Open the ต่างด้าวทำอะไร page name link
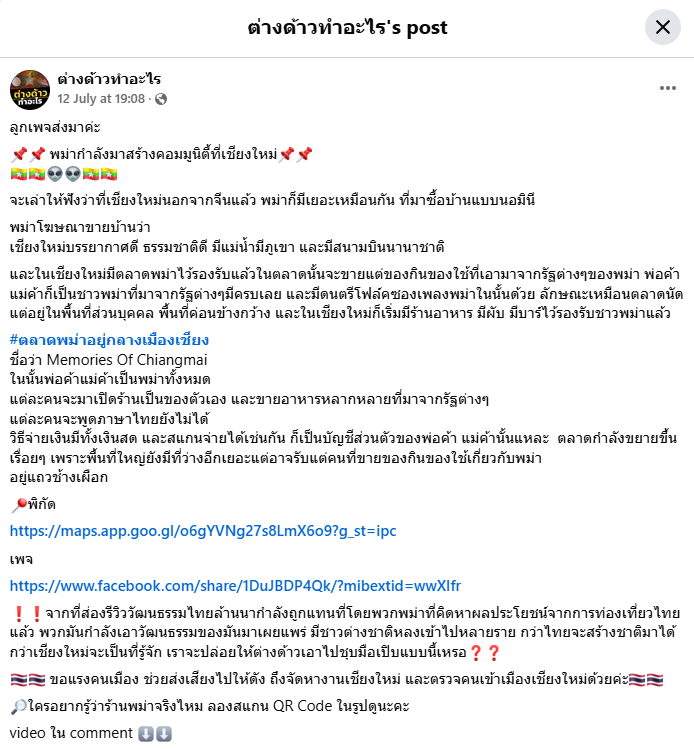The width and height of the screenshot is (694, 749). [109, 79]
